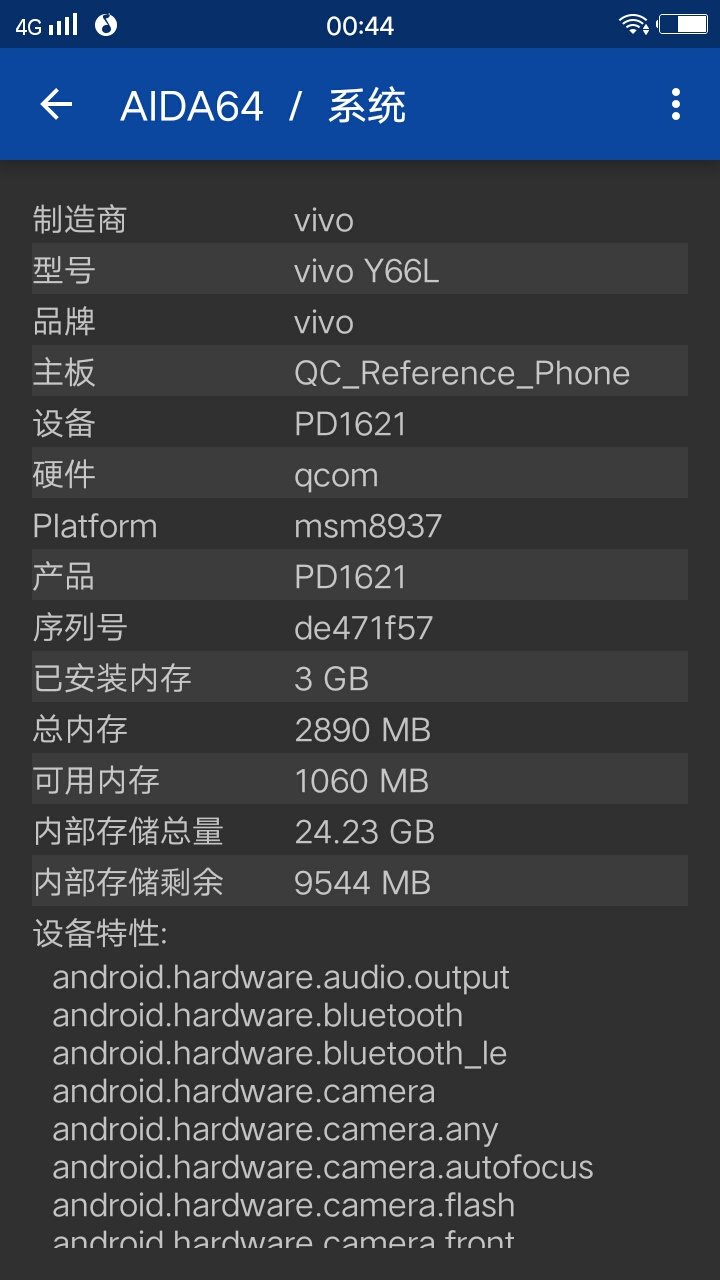Viewport: 720px width, 1280px height.
Task: Tap the clock in the status bar
Action: [360, 26]
